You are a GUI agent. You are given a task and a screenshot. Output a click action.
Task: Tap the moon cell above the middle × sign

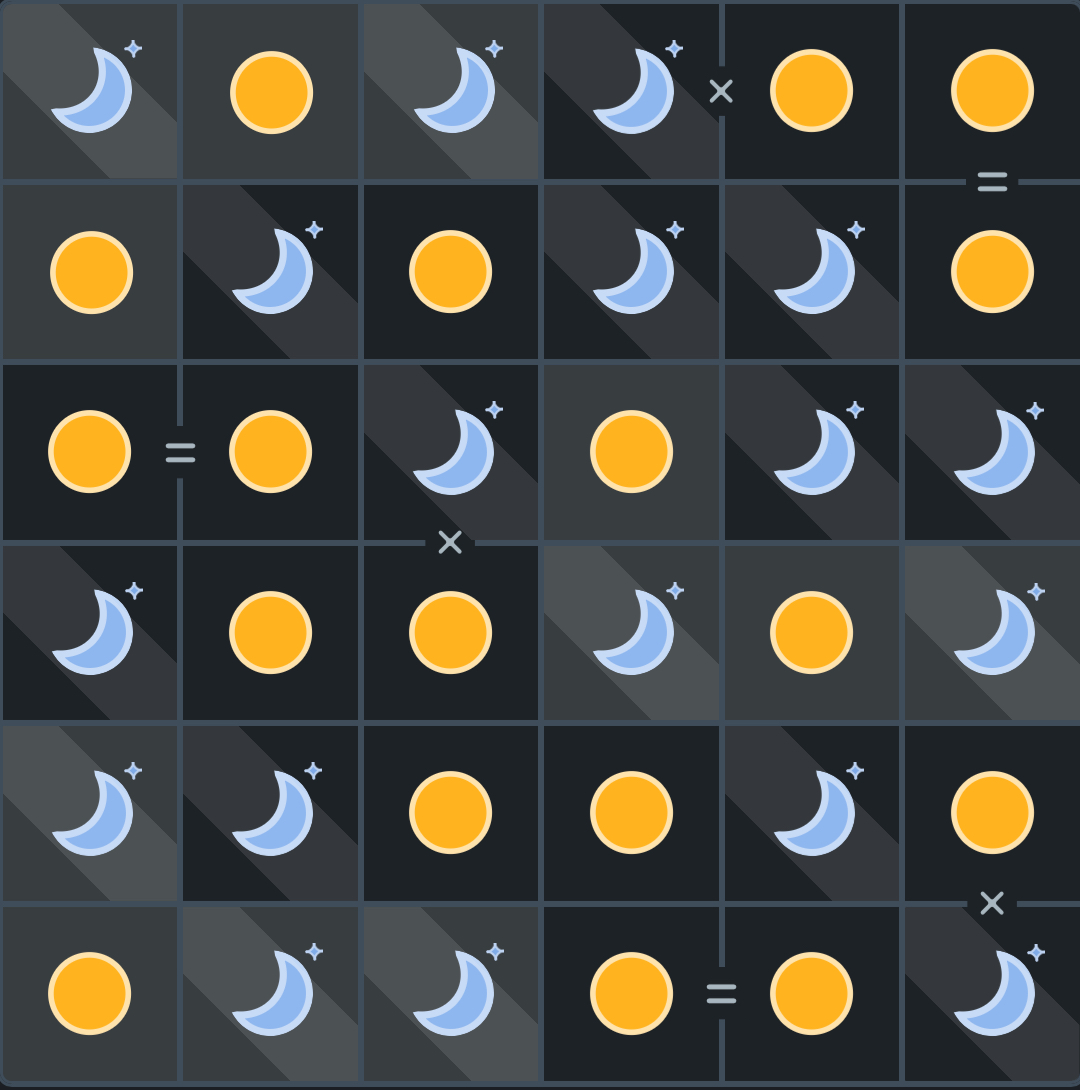click(x=451, y=452)
